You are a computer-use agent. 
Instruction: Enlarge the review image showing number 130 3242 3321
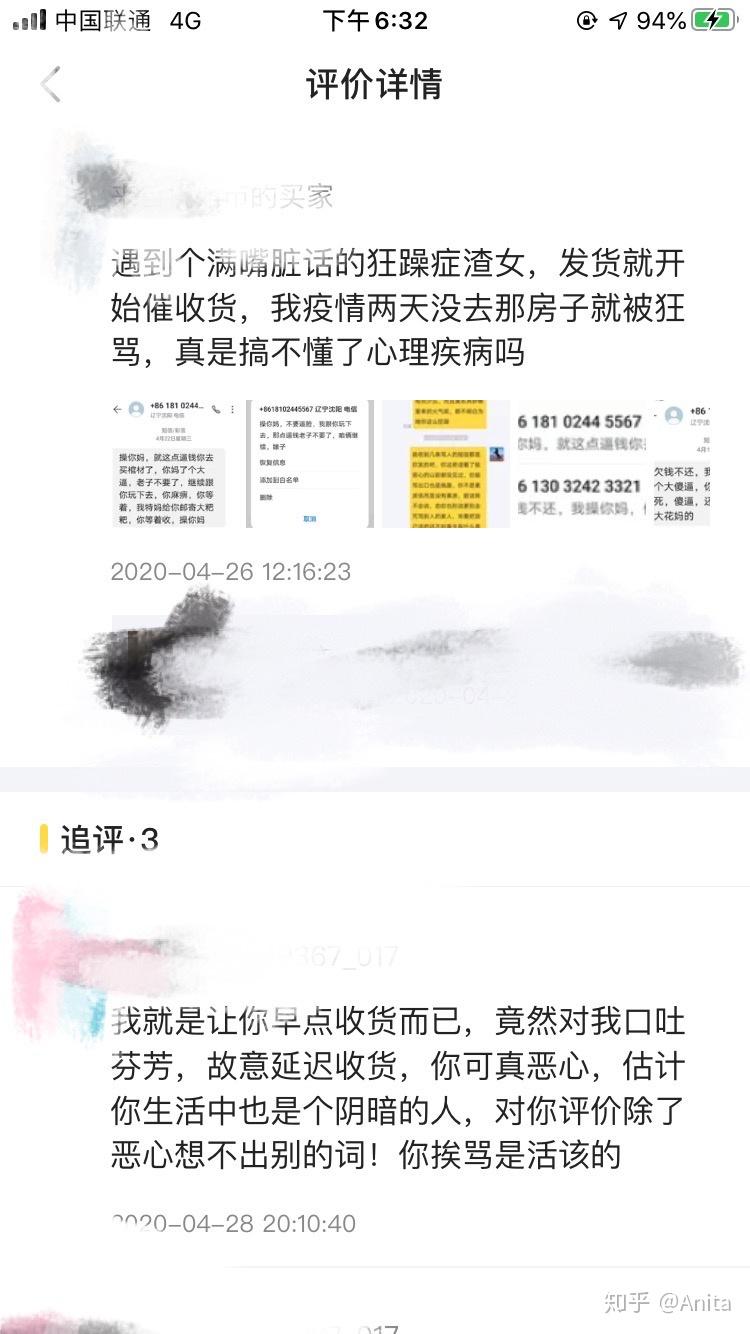point(579,463)
